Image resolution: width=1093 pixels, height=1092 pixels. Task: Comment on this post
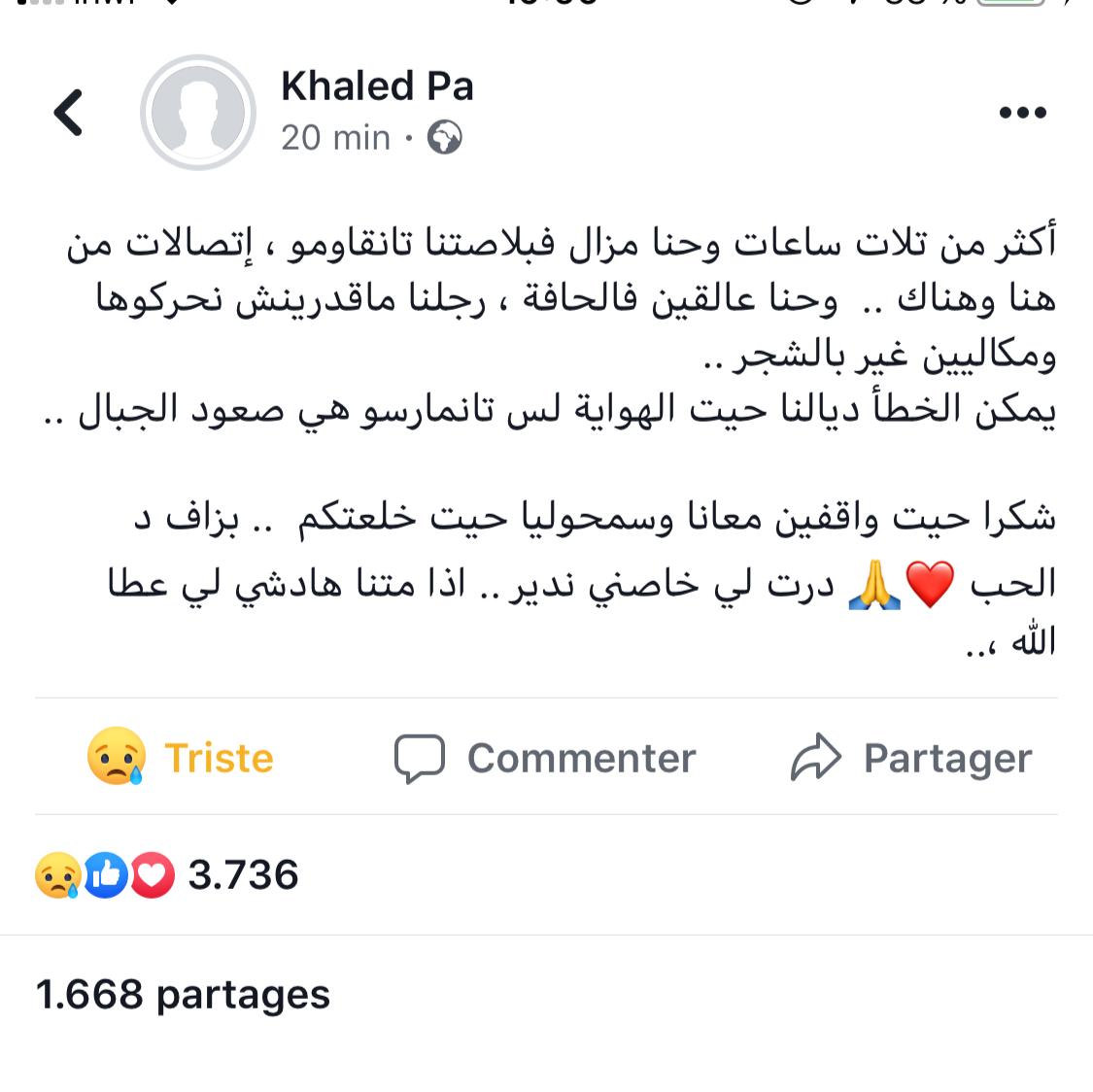(545, 758)
